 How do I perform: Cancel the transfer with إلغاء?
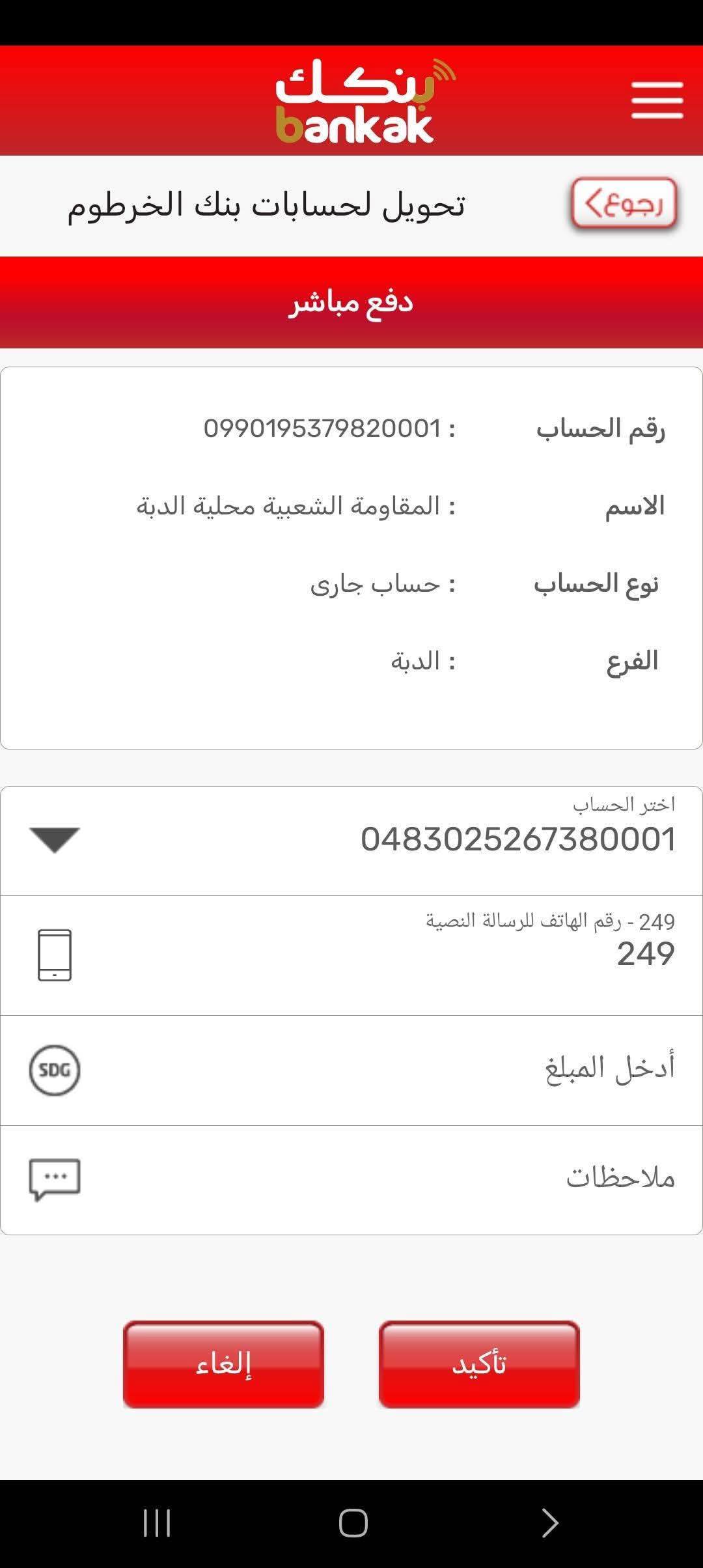223,1364
